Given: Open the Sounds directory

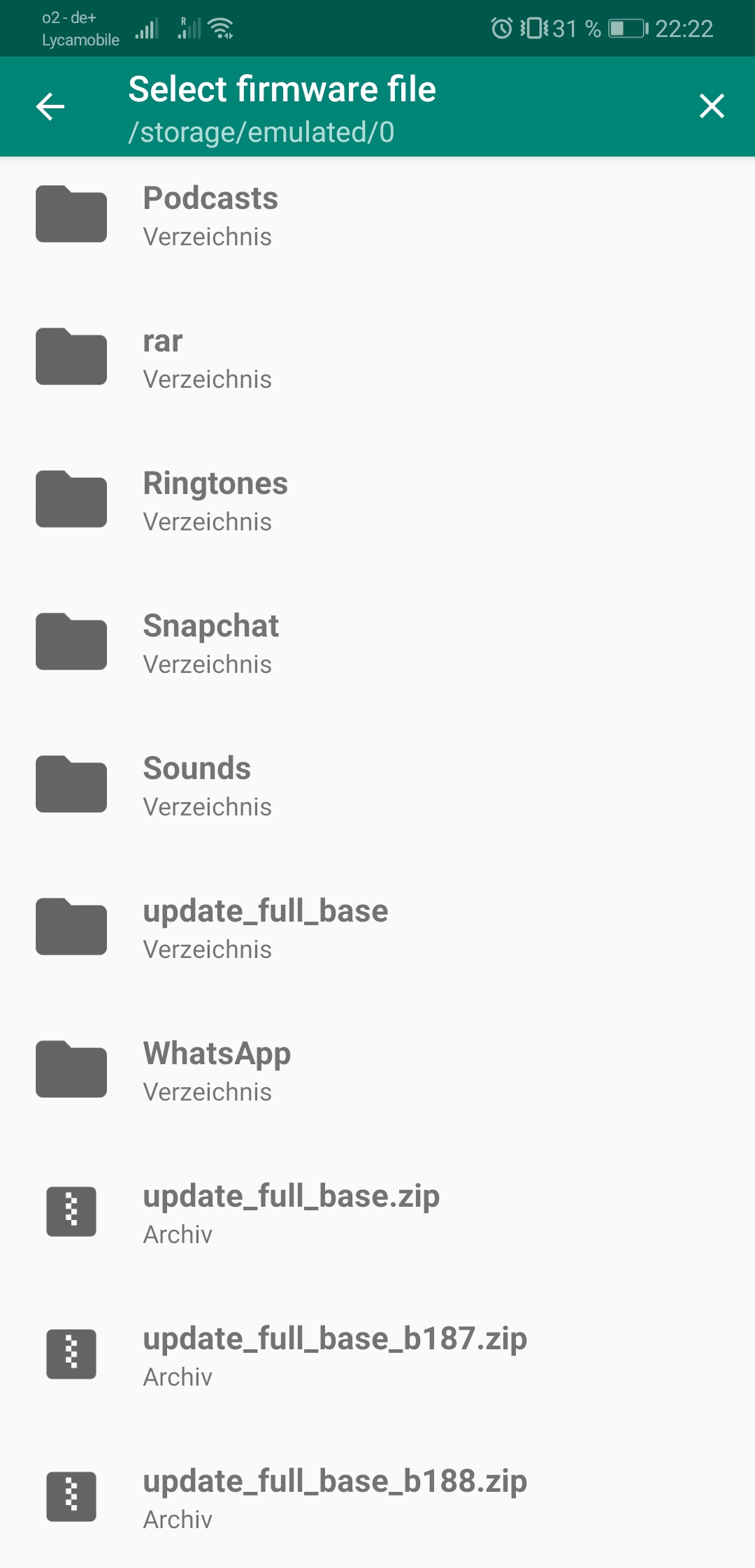Looking at the screenshot, I should [377, 785].
